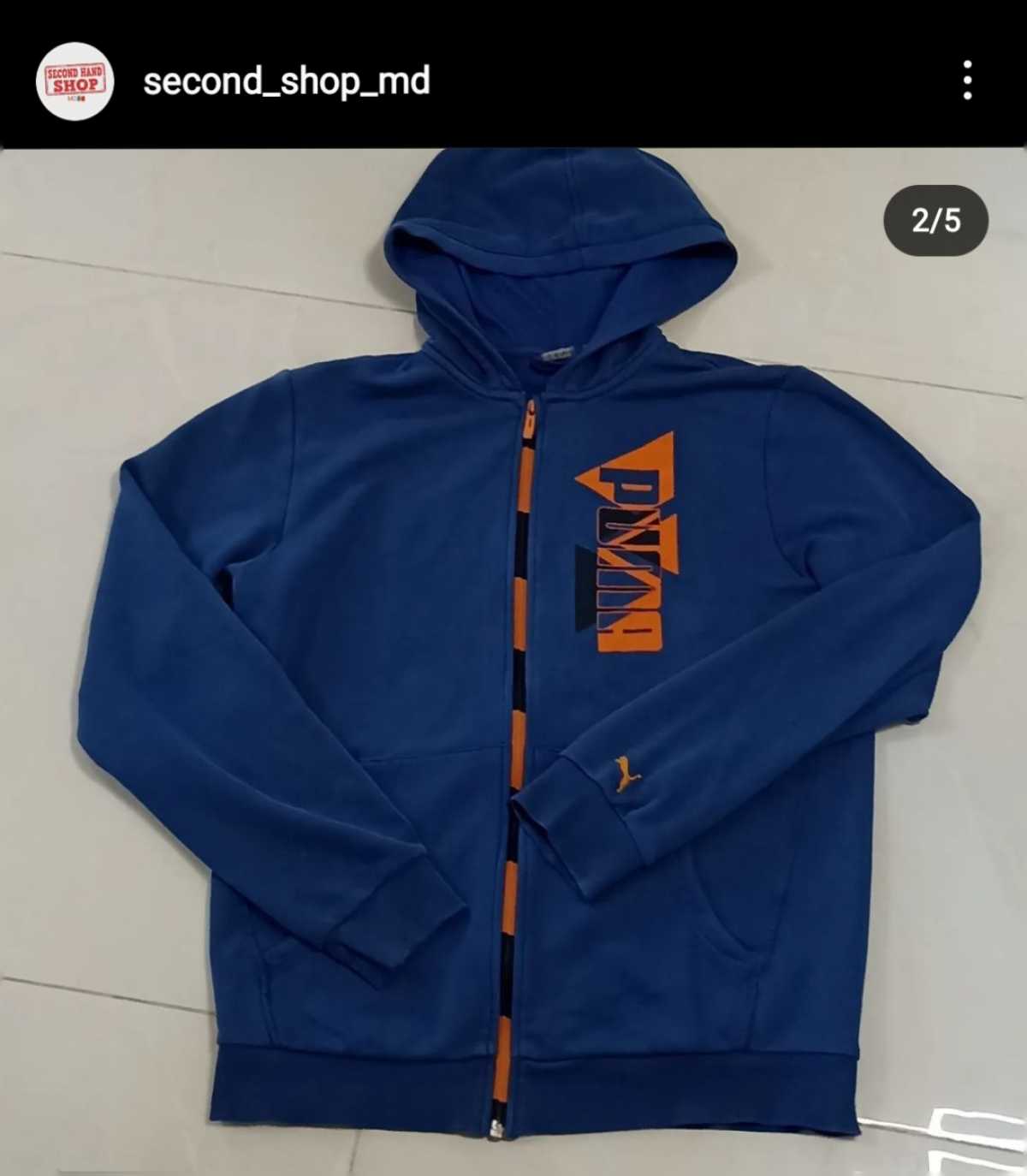The width and height of the screenshot is (1027, 1176).
Task: Open the second_shop_md username link
Action: [x=286, y=81]
